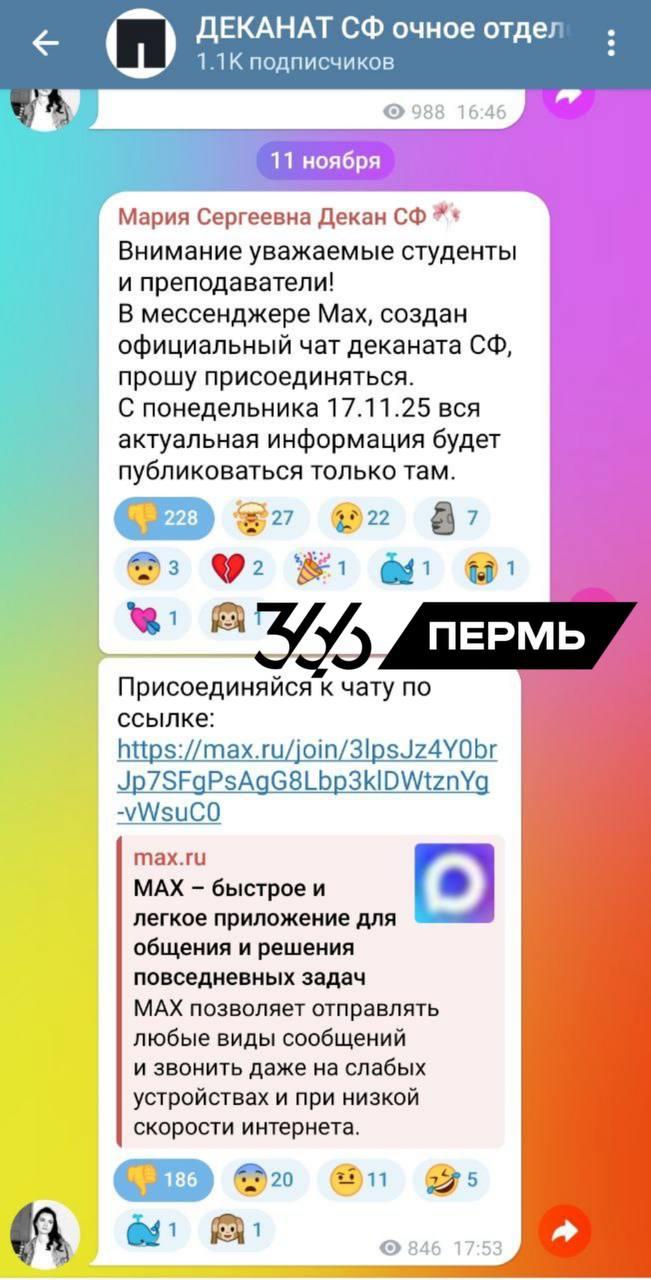651x1280 pixels.
Task: Add the party popper reaction
Action: pos(320,569)
